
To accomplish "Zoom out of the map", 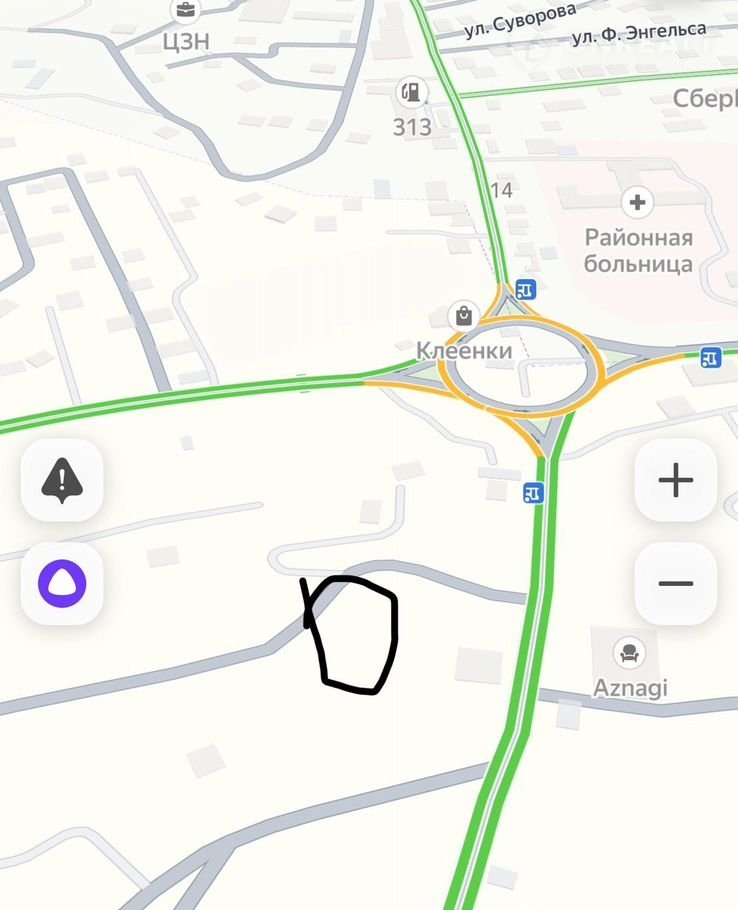I will coord(676,584).
